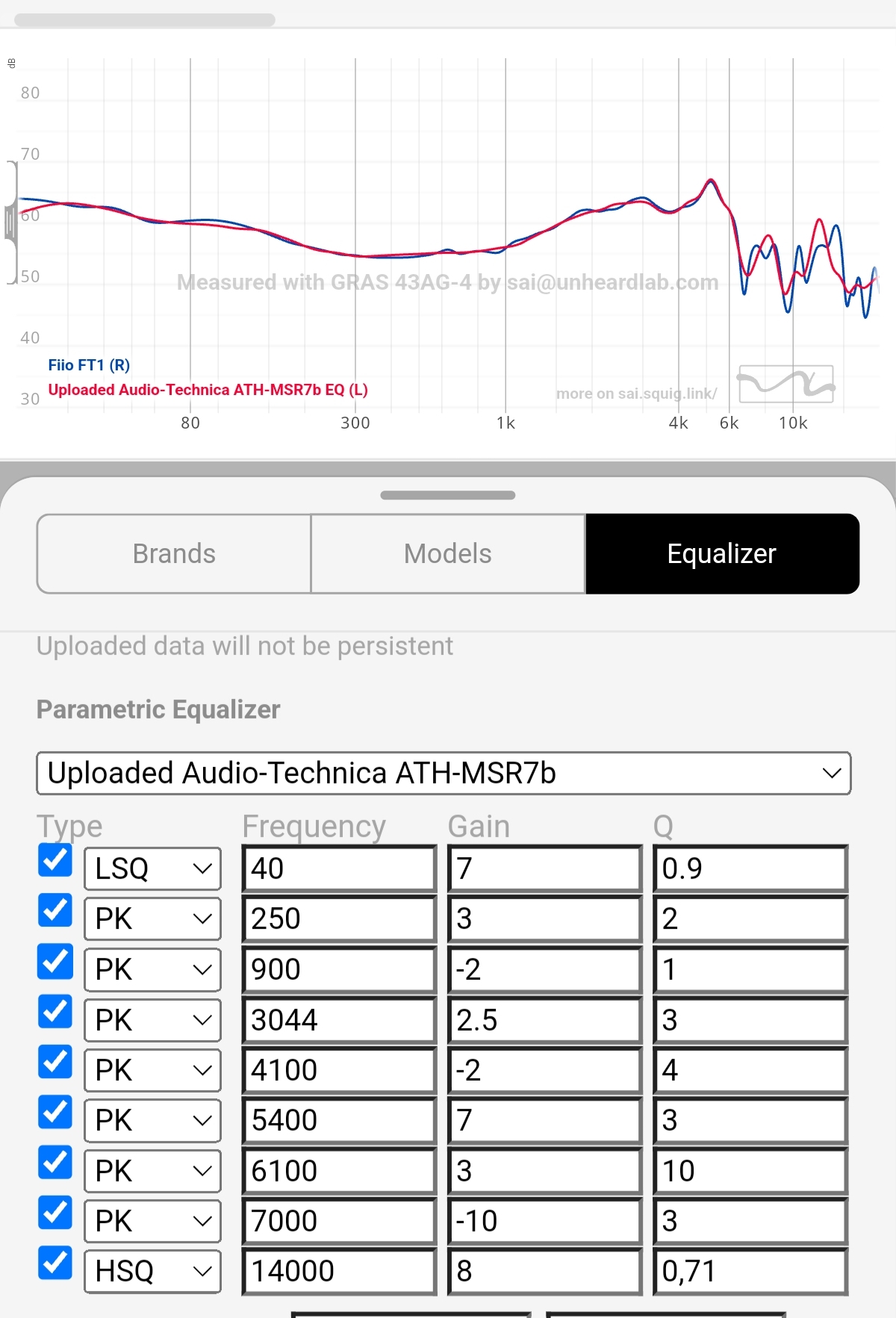Image resolution: width=896 pixels, height=1318 pixels.
Task: Edit the 900 frequency field
Action: 340,969
